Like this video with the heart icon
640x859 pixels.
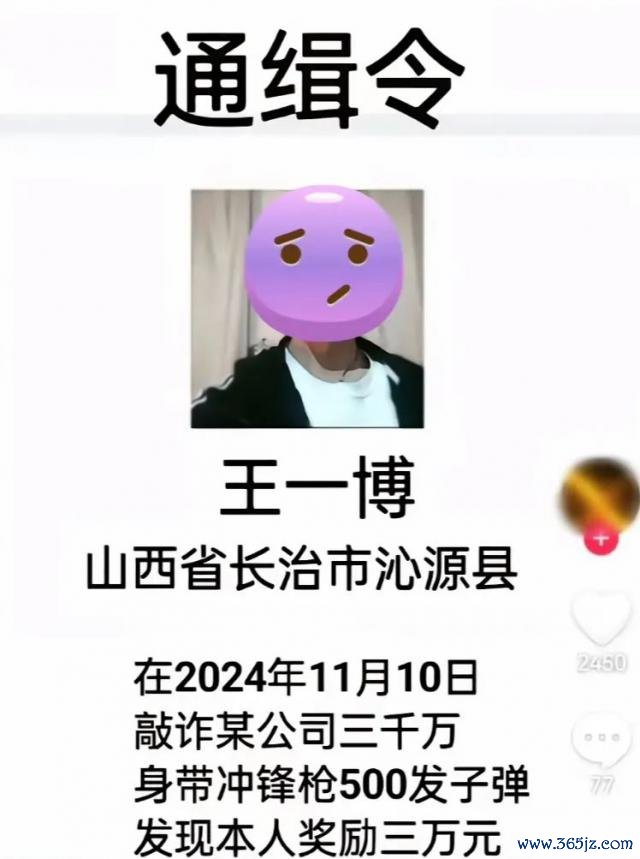click(x=604, y=619)
